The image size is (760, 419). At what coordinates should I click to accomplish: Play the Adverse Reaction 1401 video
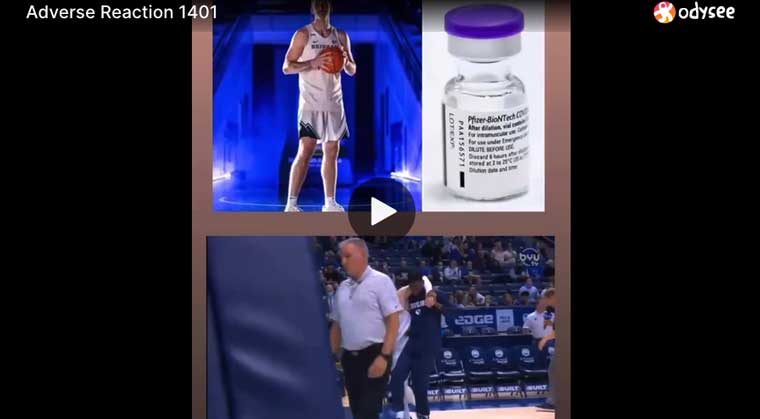pos(381,210)
